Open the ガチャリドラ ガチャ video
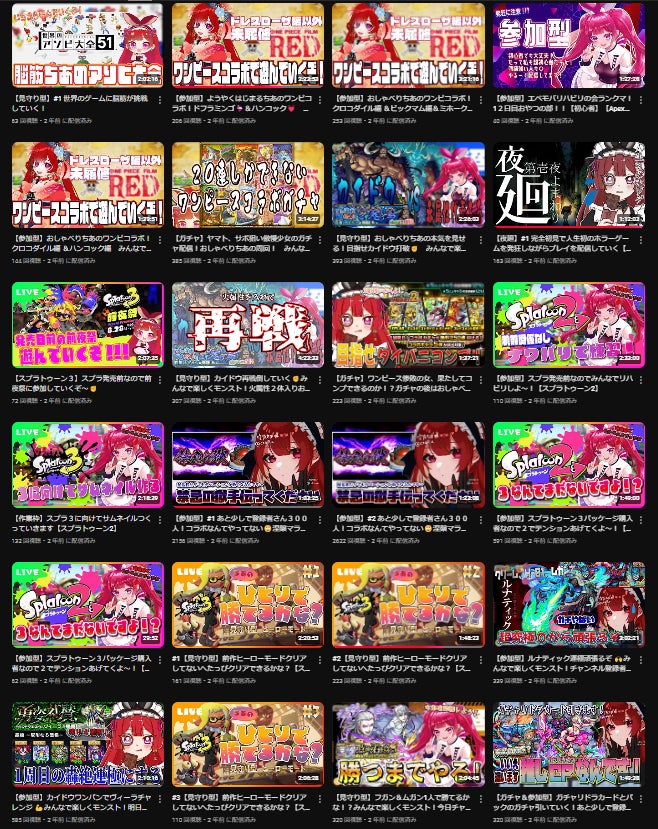This screenshot has width=658, height=829. click(568, 744)
